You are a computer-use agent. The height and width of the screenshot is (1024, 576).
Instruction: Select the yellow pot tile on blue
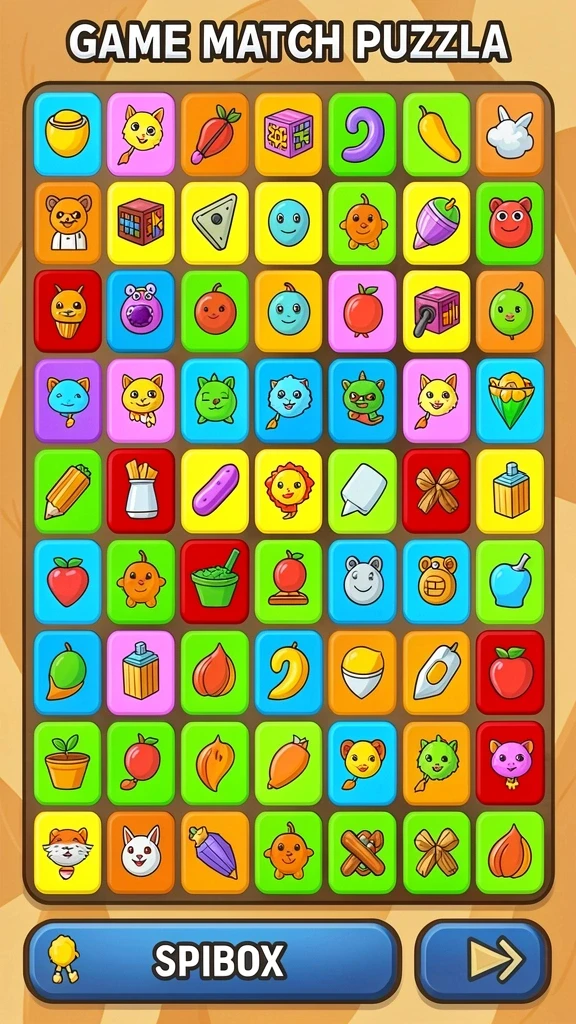(x=67, y=134)
